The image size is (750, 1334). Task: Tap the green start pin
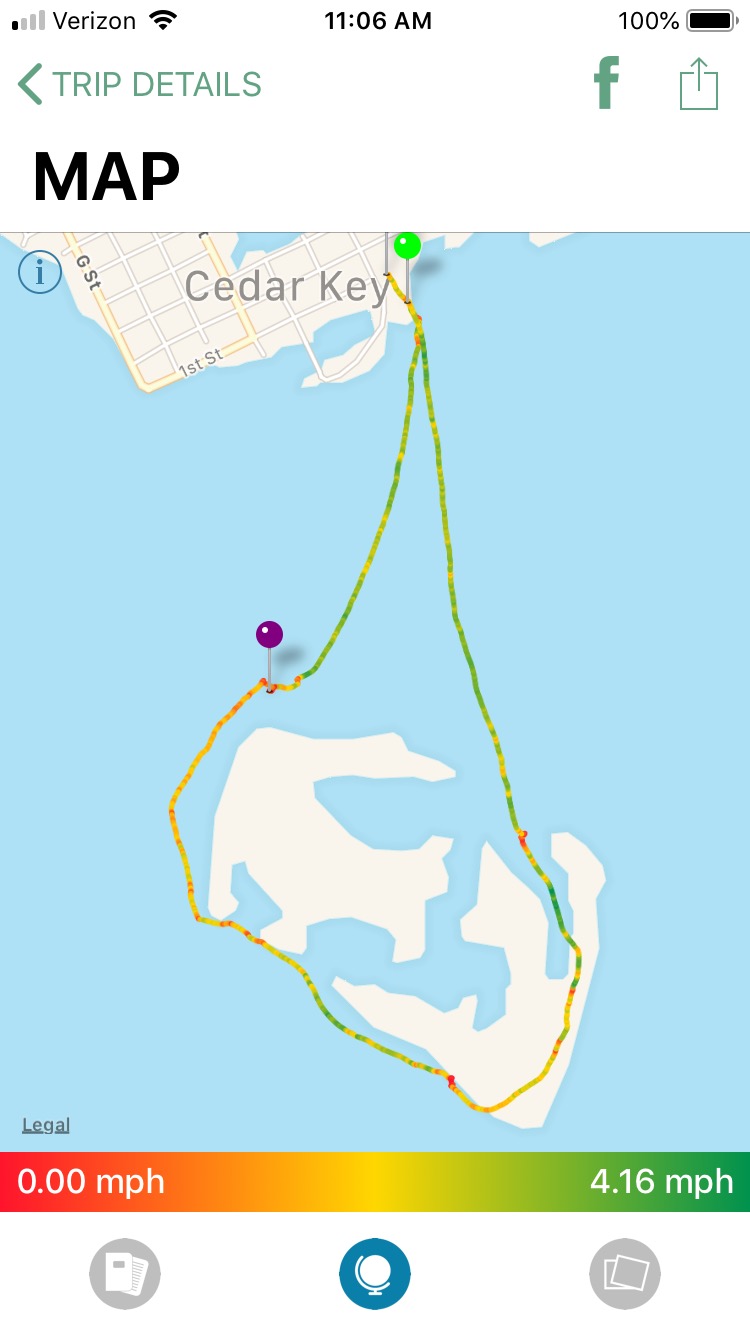click(x=407, y=246)
